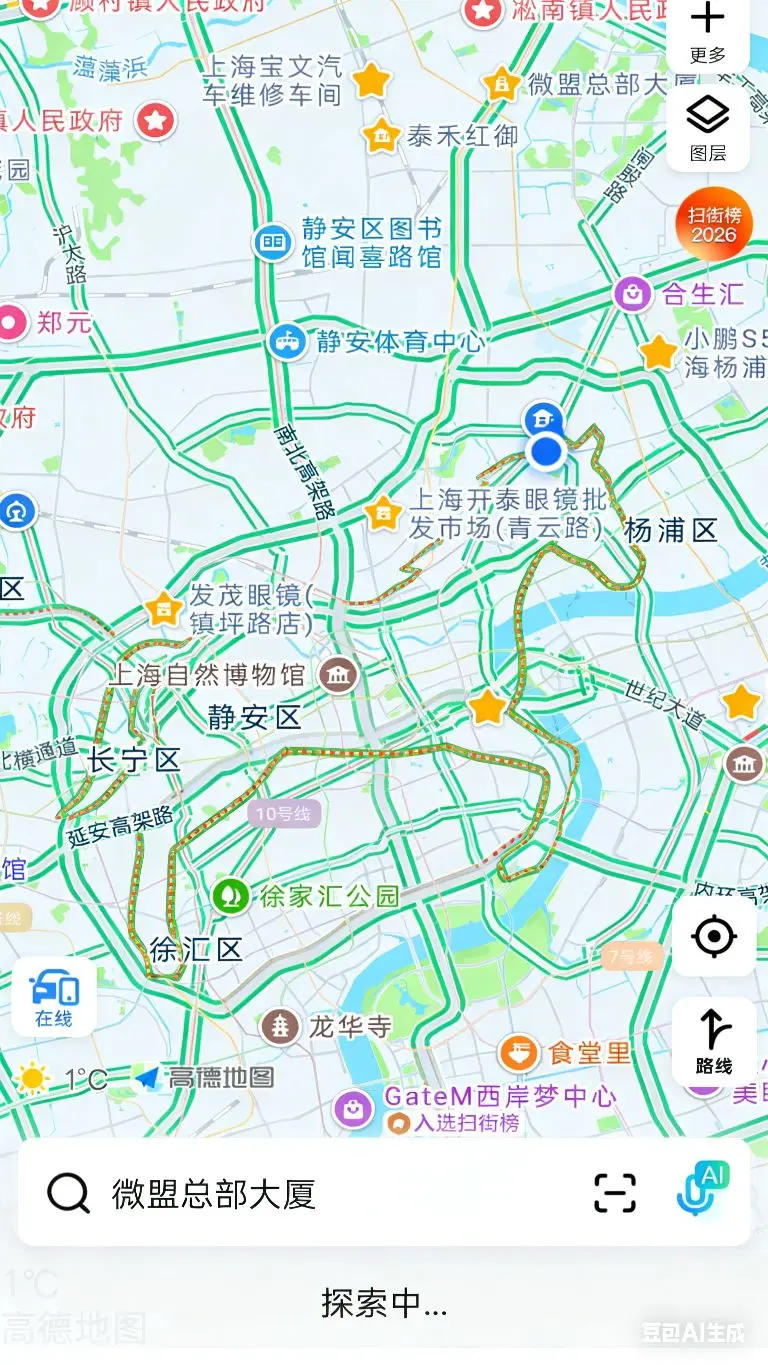Check the 1°C weather widget
The image size is (768, 1365).
pyautogui.click(x=62, y=1079)
